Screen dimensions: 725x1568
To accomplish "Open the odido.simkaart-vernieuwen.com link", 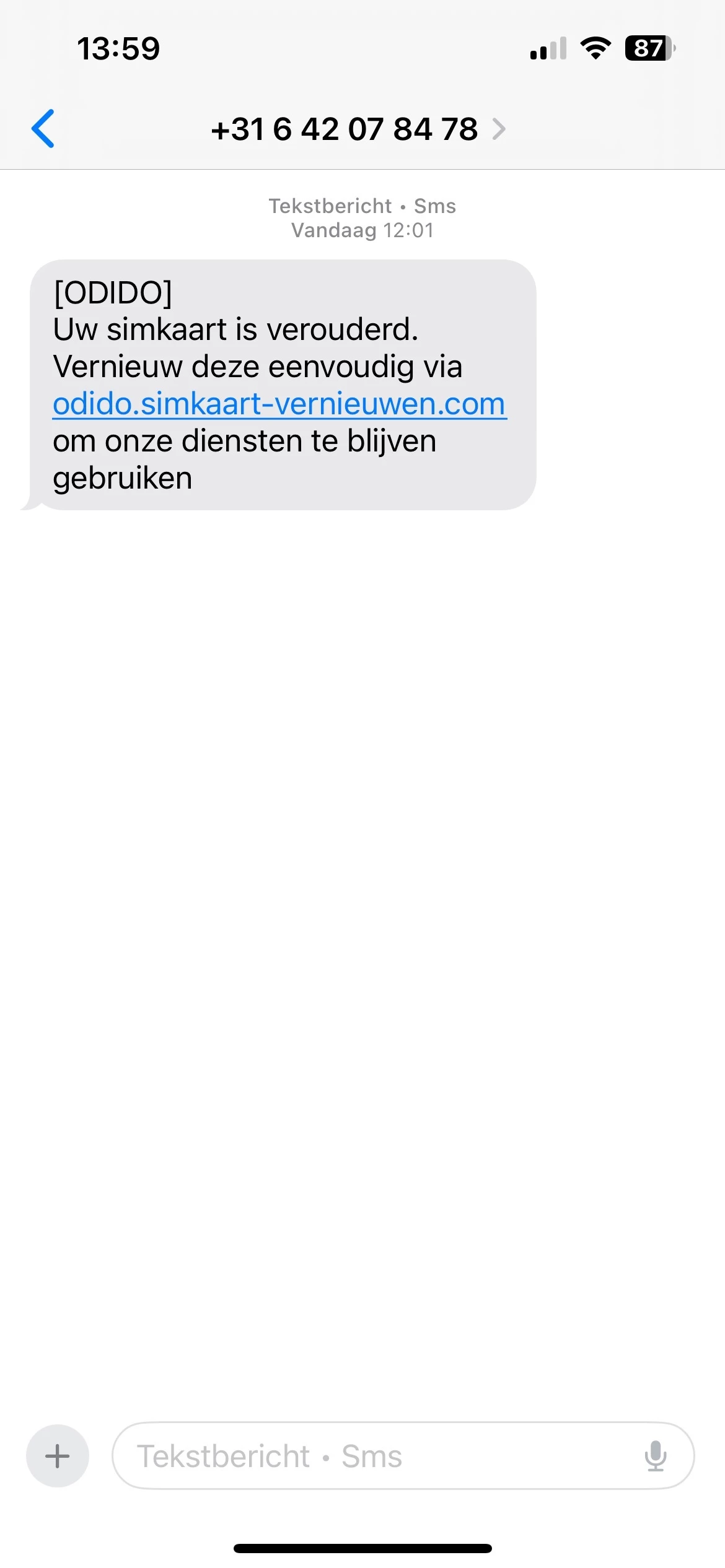I will coord(279,404).
